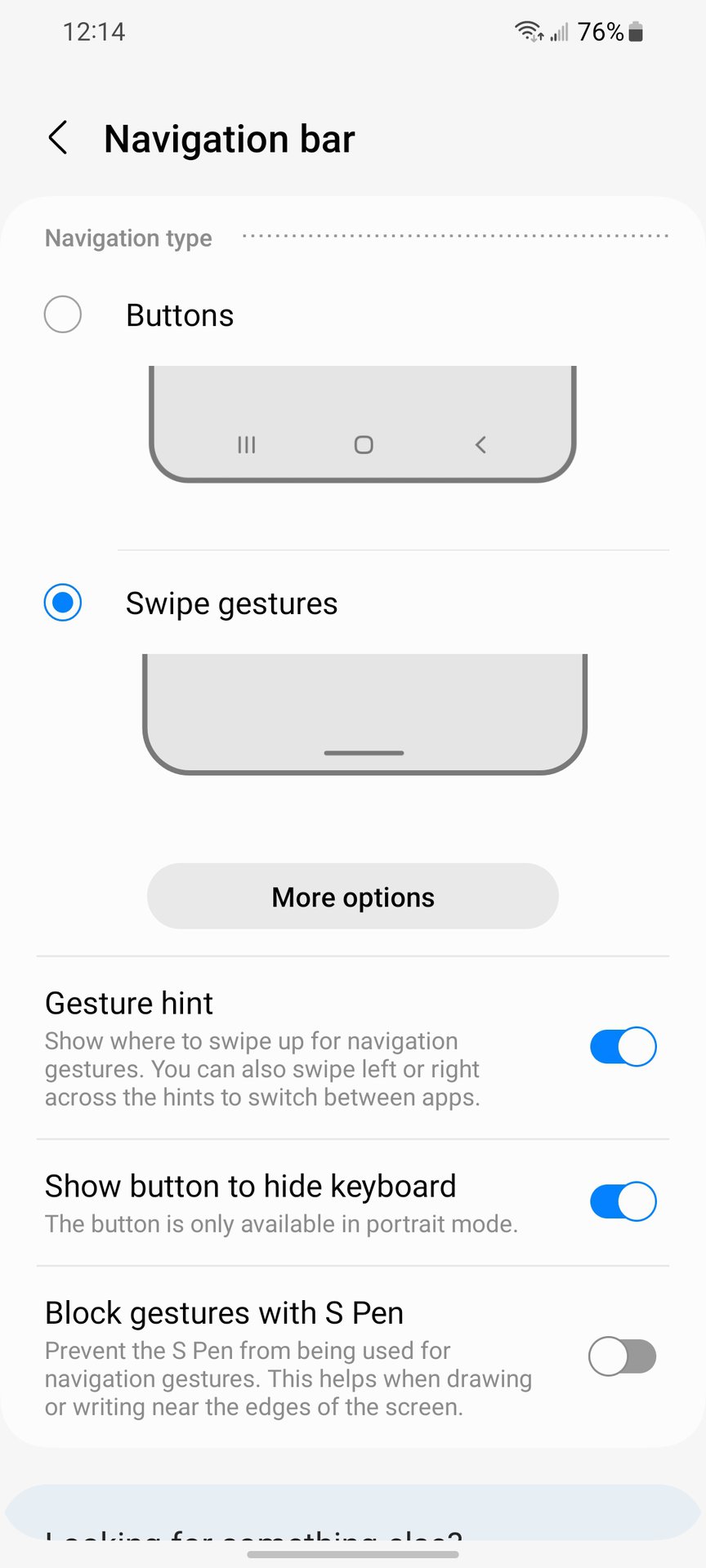706x1568 pixels.
Task: Disable Show button to hide keyboard
Action: click(623, 1201)
